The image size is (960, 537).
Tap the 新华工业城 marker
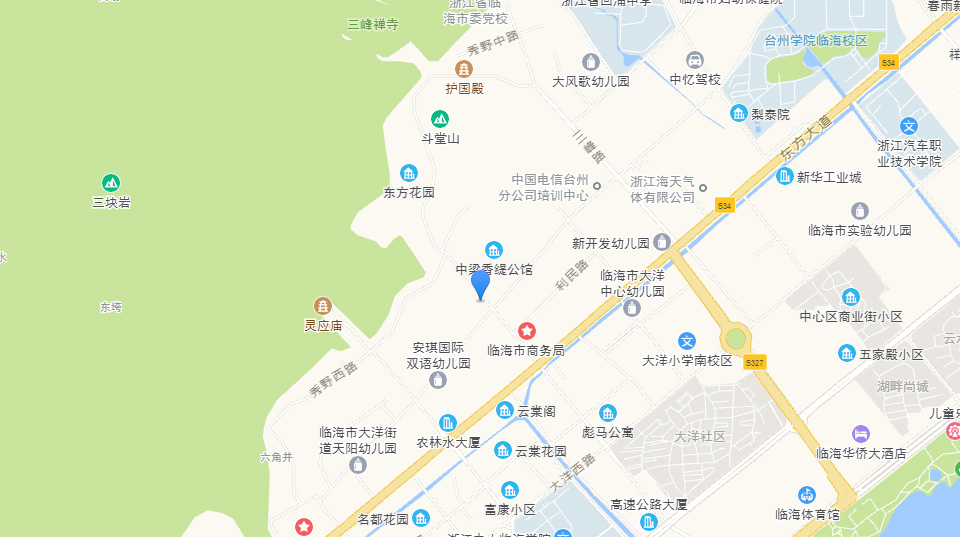(x=785, y=176)
